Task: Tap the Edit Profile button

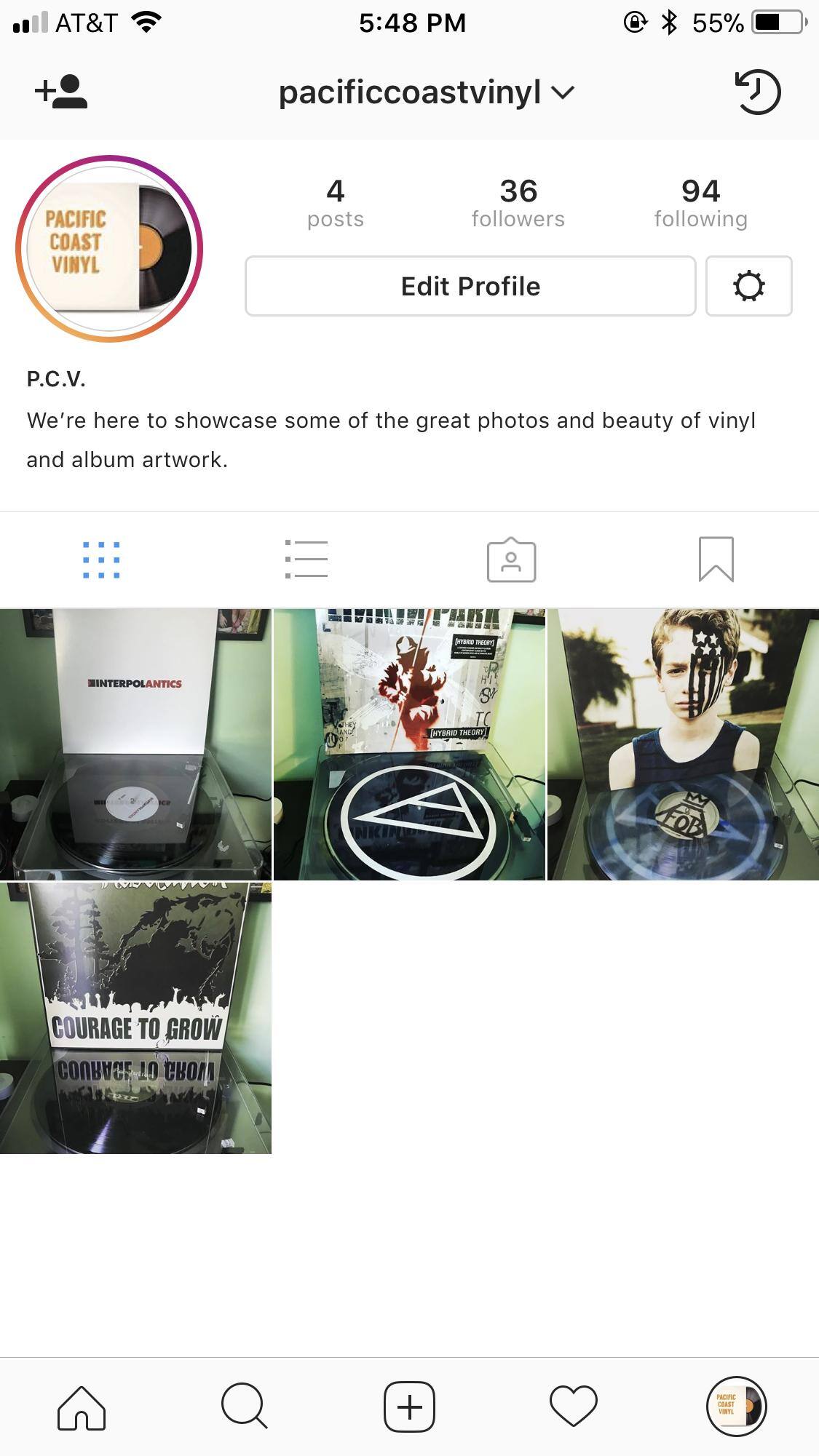Action: point(470,286)
